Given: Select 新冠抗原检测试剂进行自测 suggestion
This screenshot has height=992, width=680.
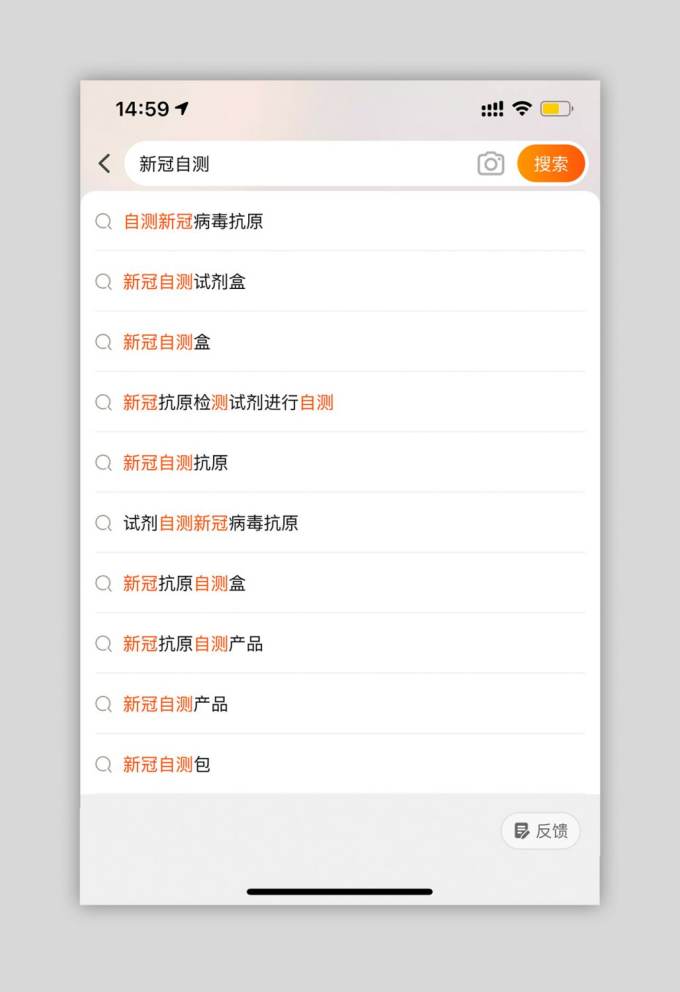Looking at the screenshot, I should 228,402.
